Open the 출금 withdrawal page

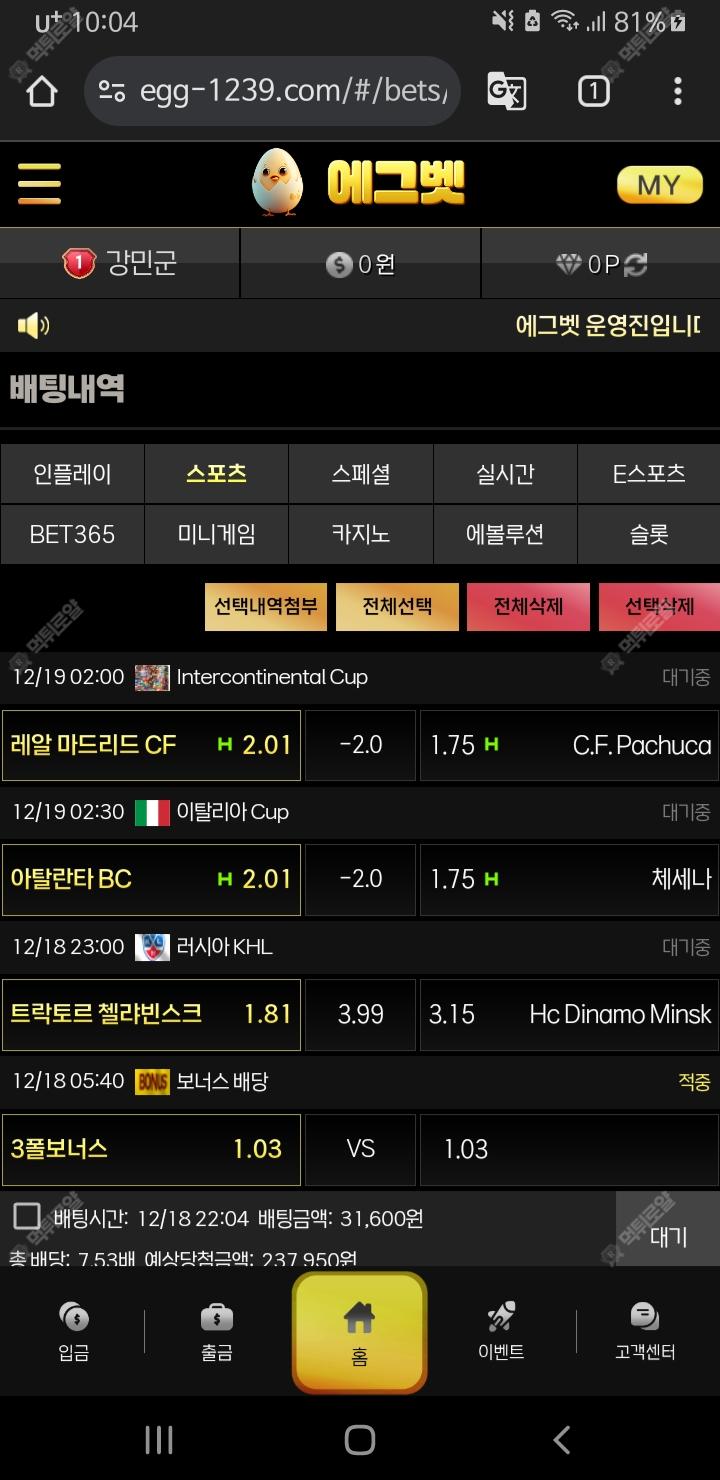[x=217, y=1332]
